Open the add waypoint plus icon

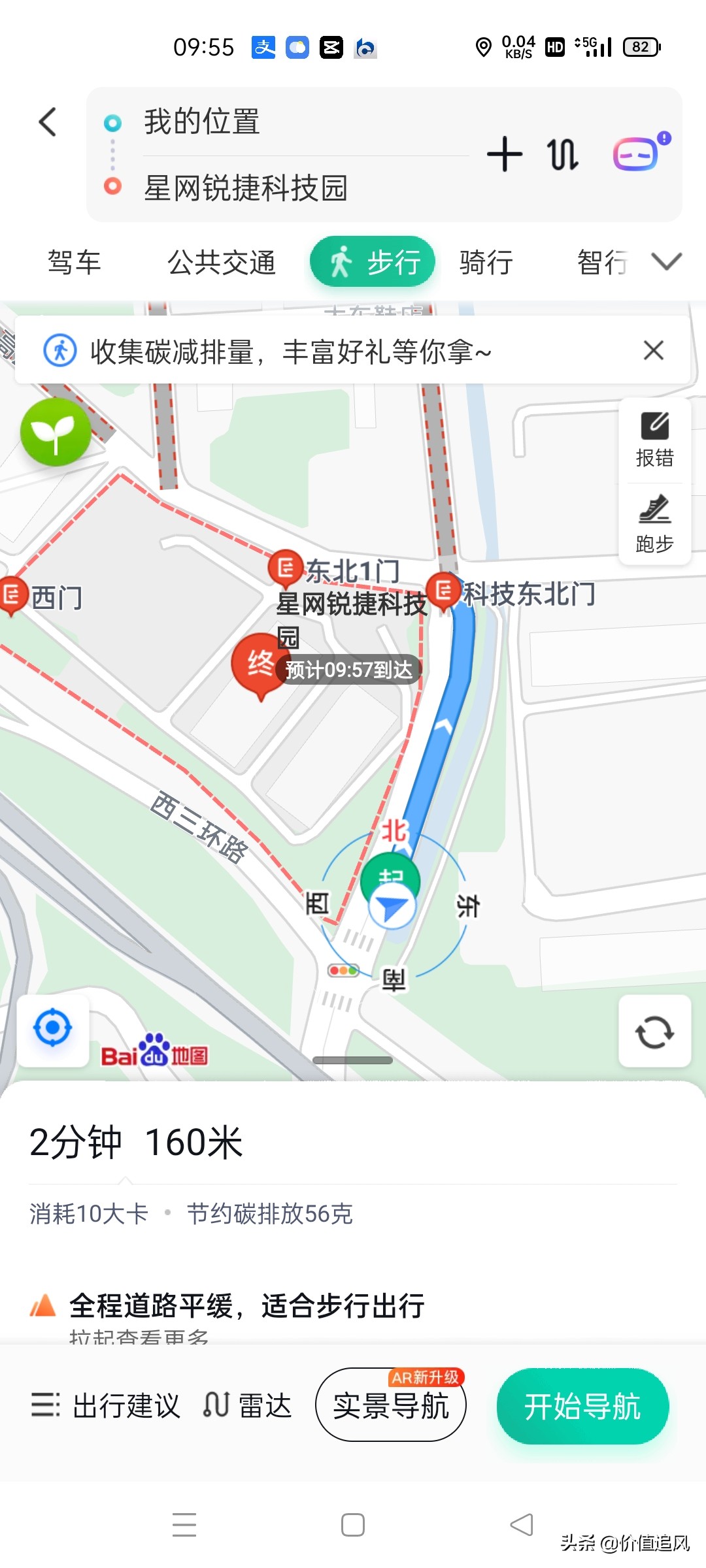point(503,154)
